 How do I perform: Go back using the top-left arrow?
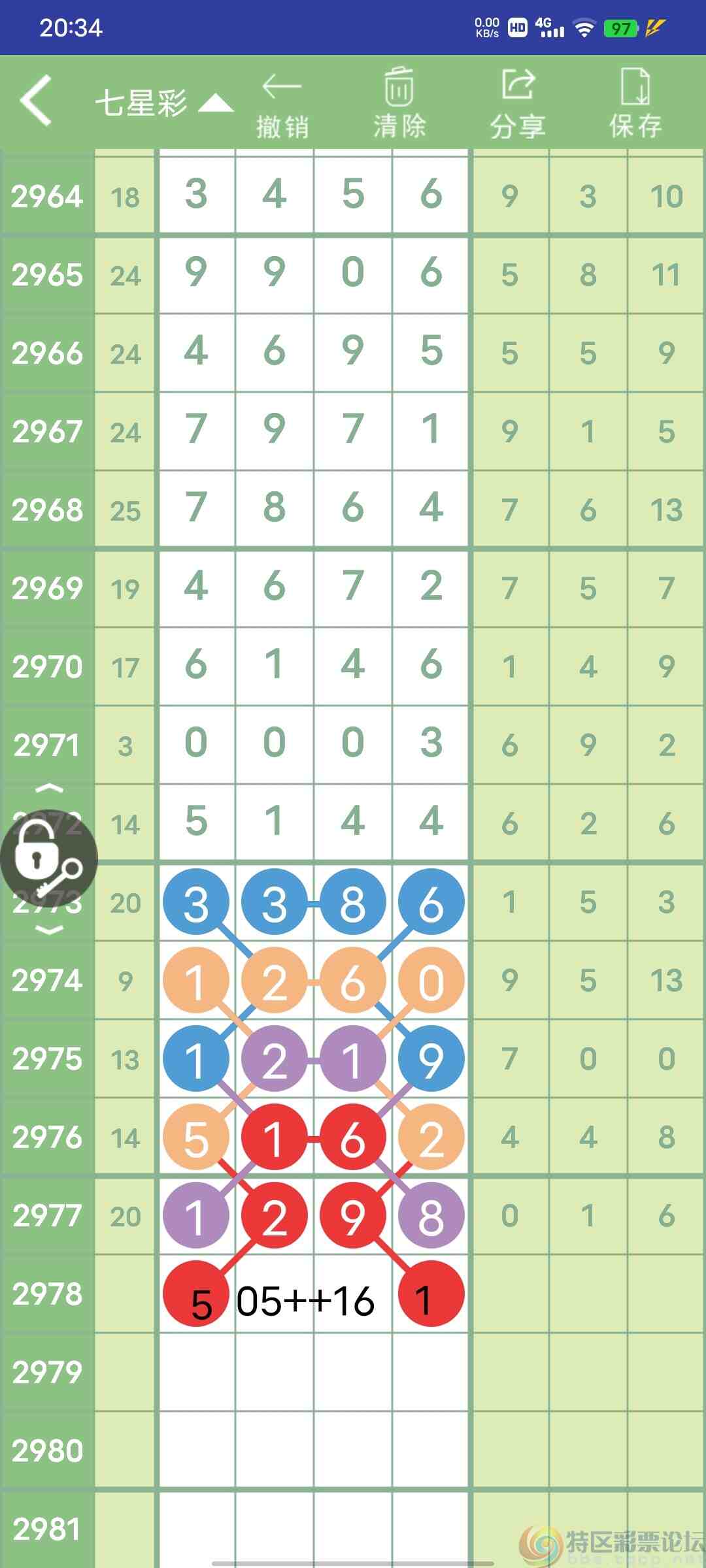[x=37, y=101]
